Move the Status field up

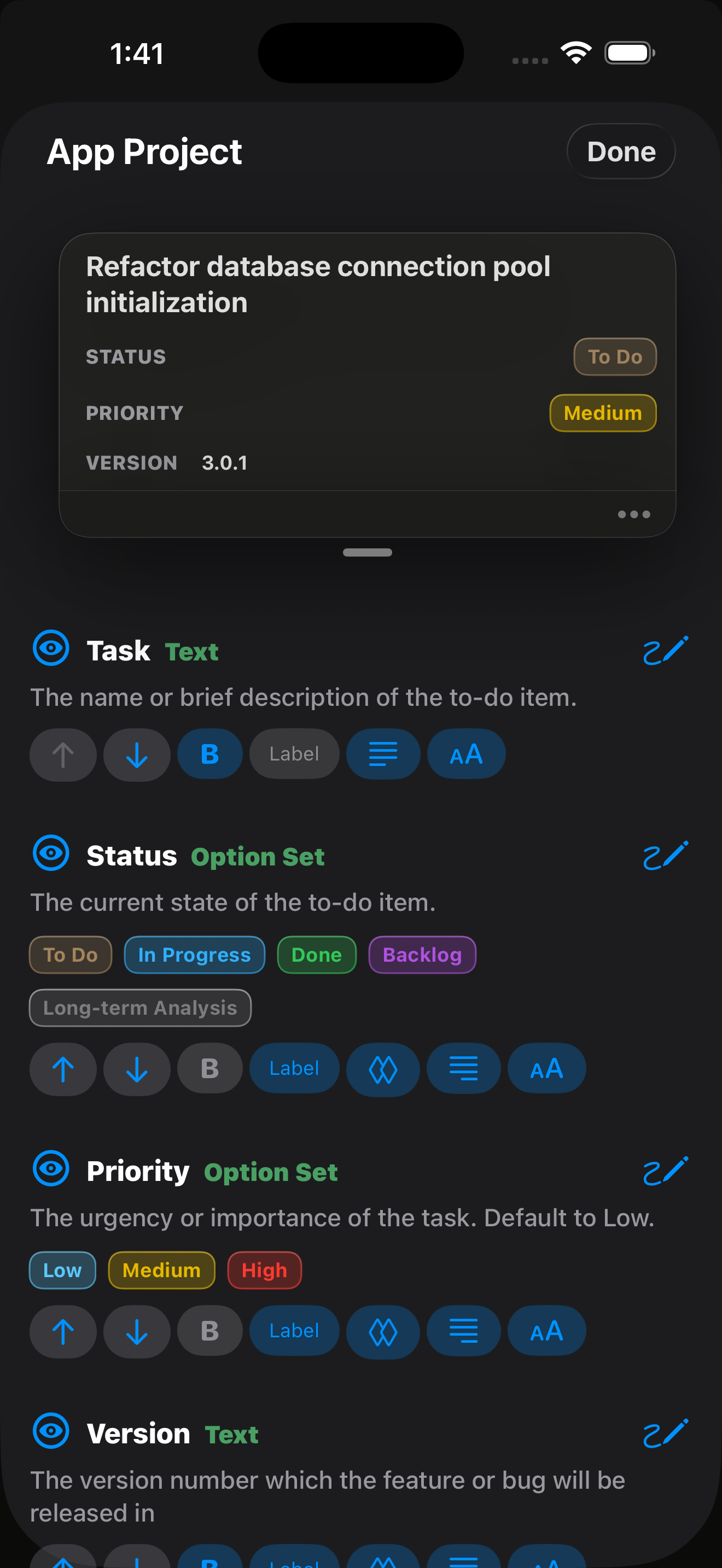click(x=63, y=1069)
